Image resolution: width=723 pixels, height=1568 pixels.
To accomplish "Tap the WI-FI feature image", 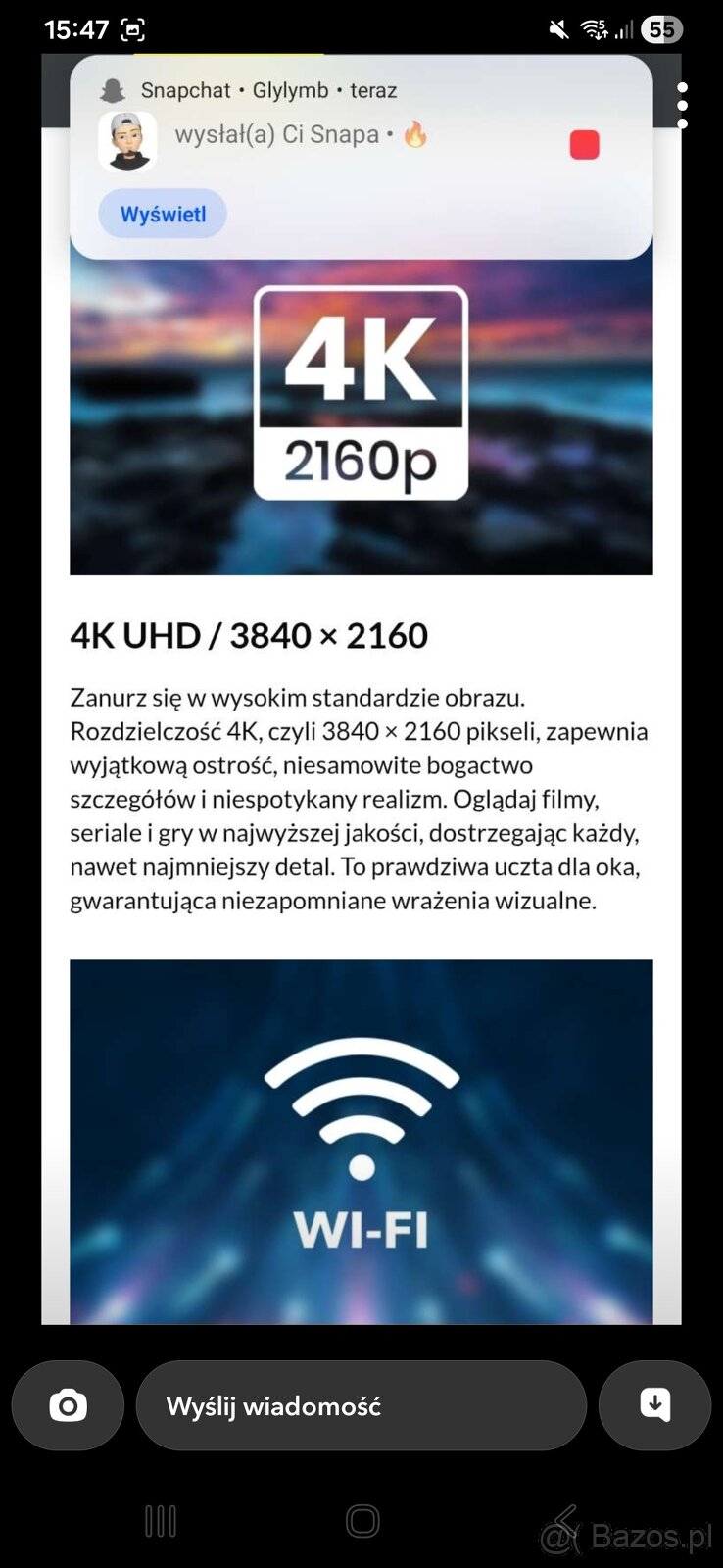I will [x=361, y=1137].
